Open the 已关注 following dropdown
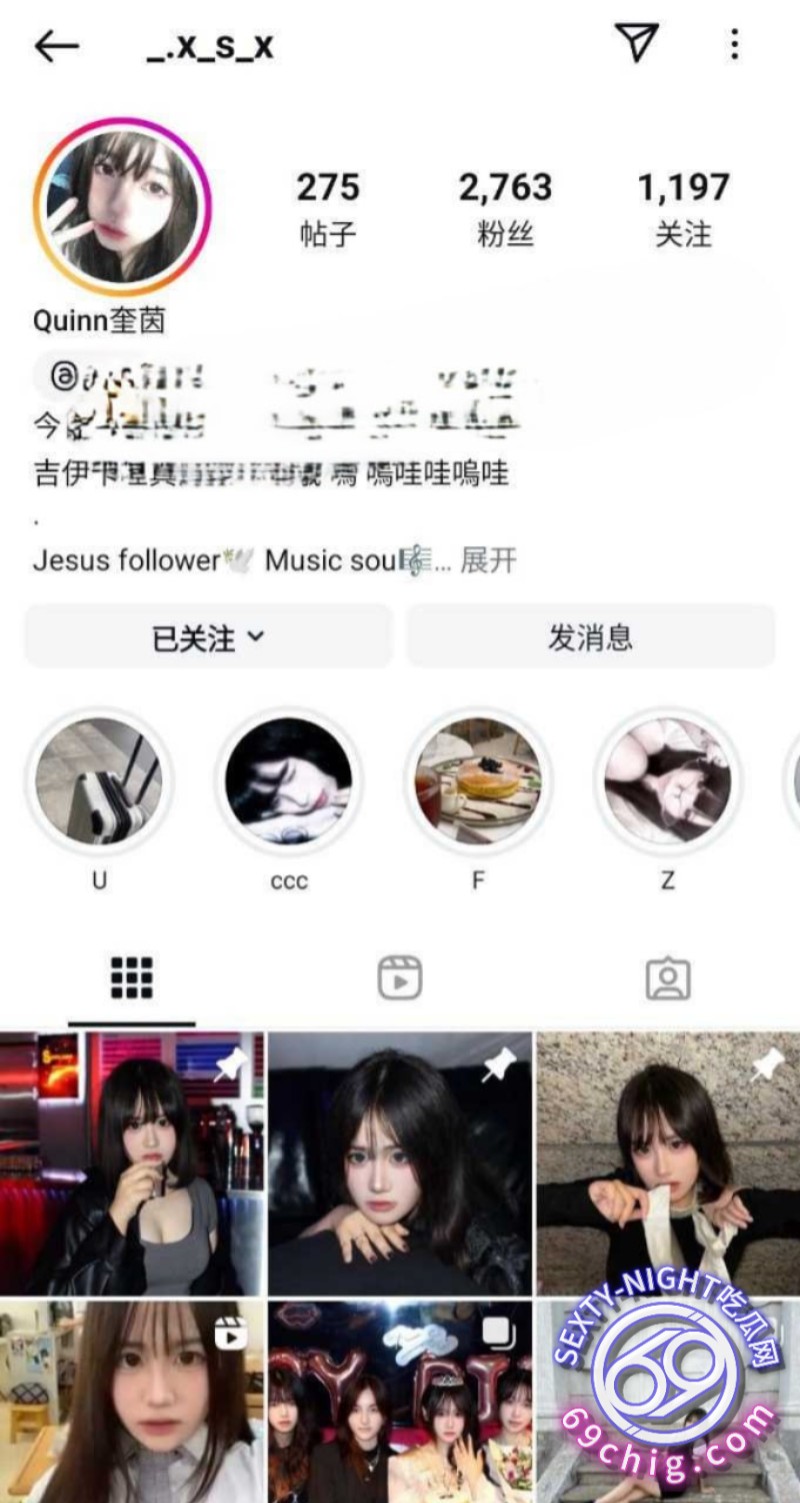The width and height of the screenshot is (800, 1503). tap(209, 637)
